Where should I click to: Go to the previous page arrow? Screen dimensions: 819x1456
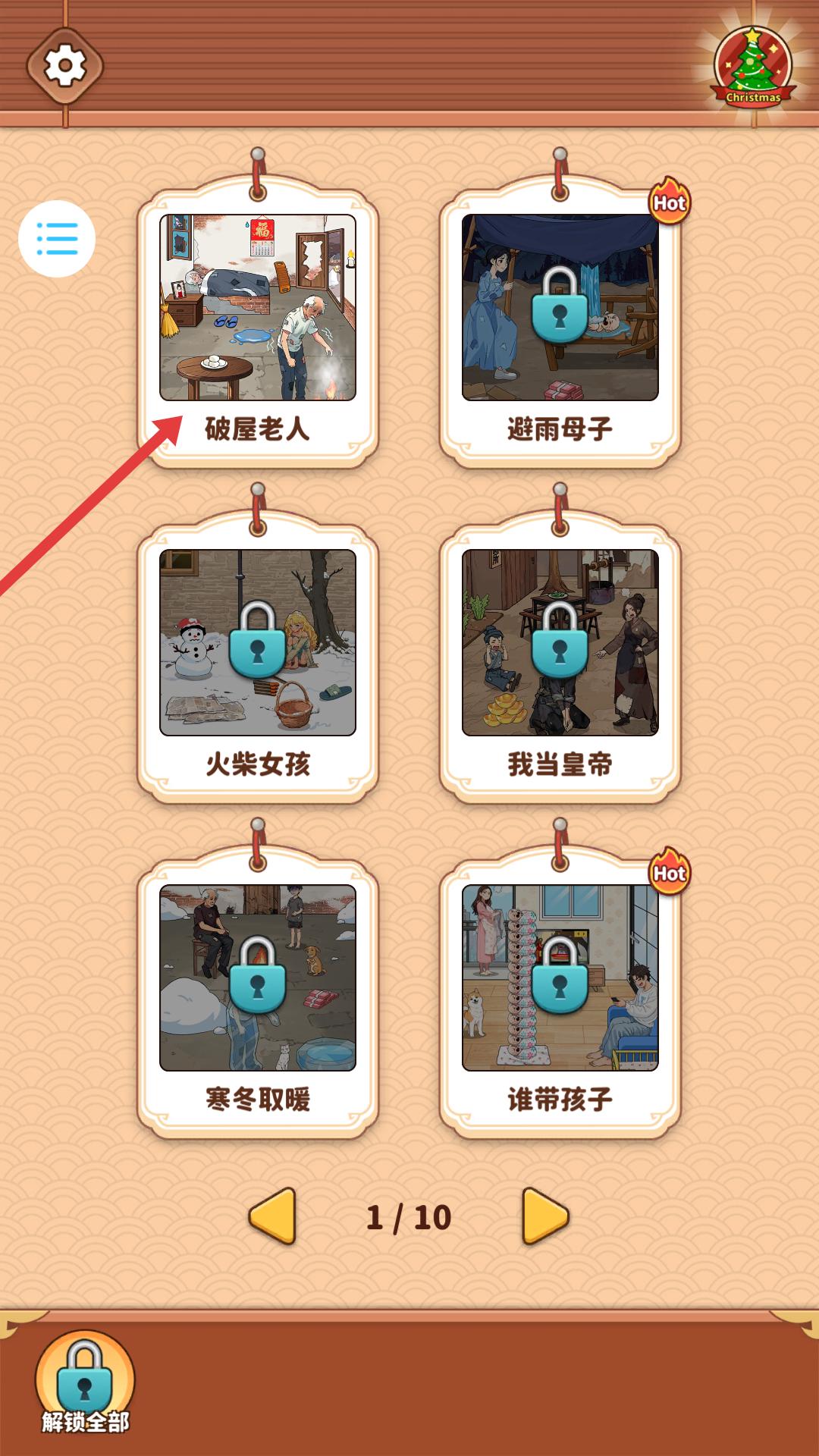272,1216
